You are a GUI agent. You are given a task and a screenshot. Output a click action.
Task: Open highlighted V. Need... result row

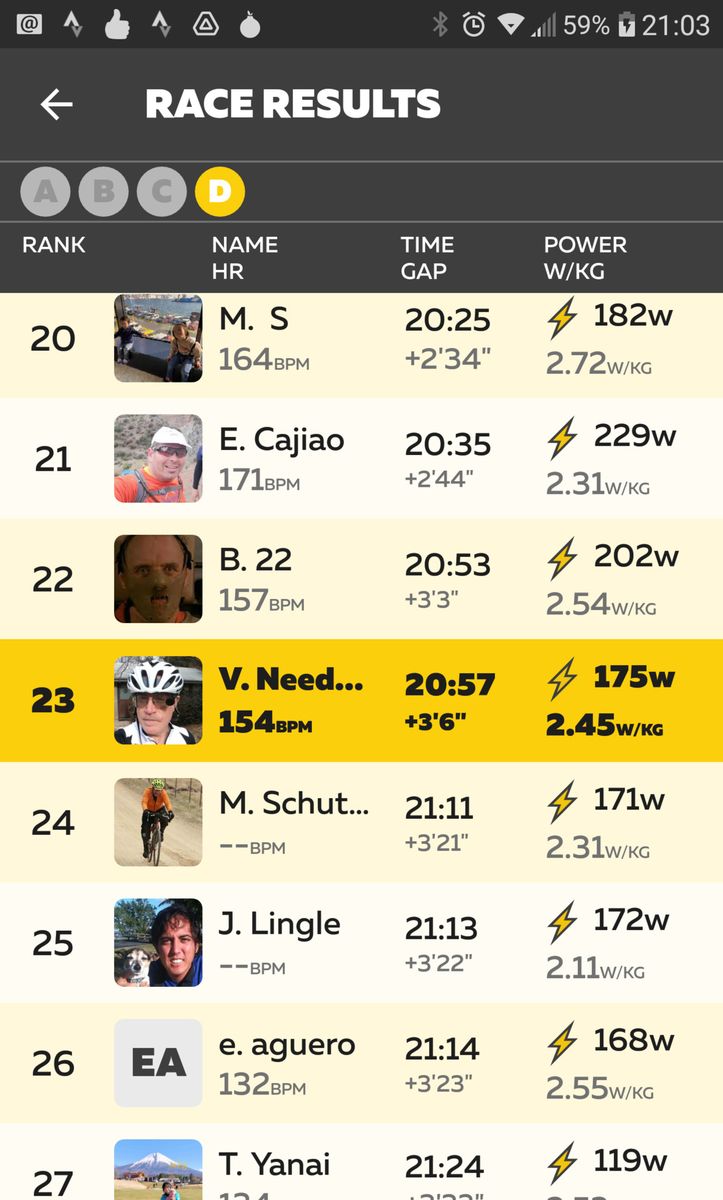361,700
